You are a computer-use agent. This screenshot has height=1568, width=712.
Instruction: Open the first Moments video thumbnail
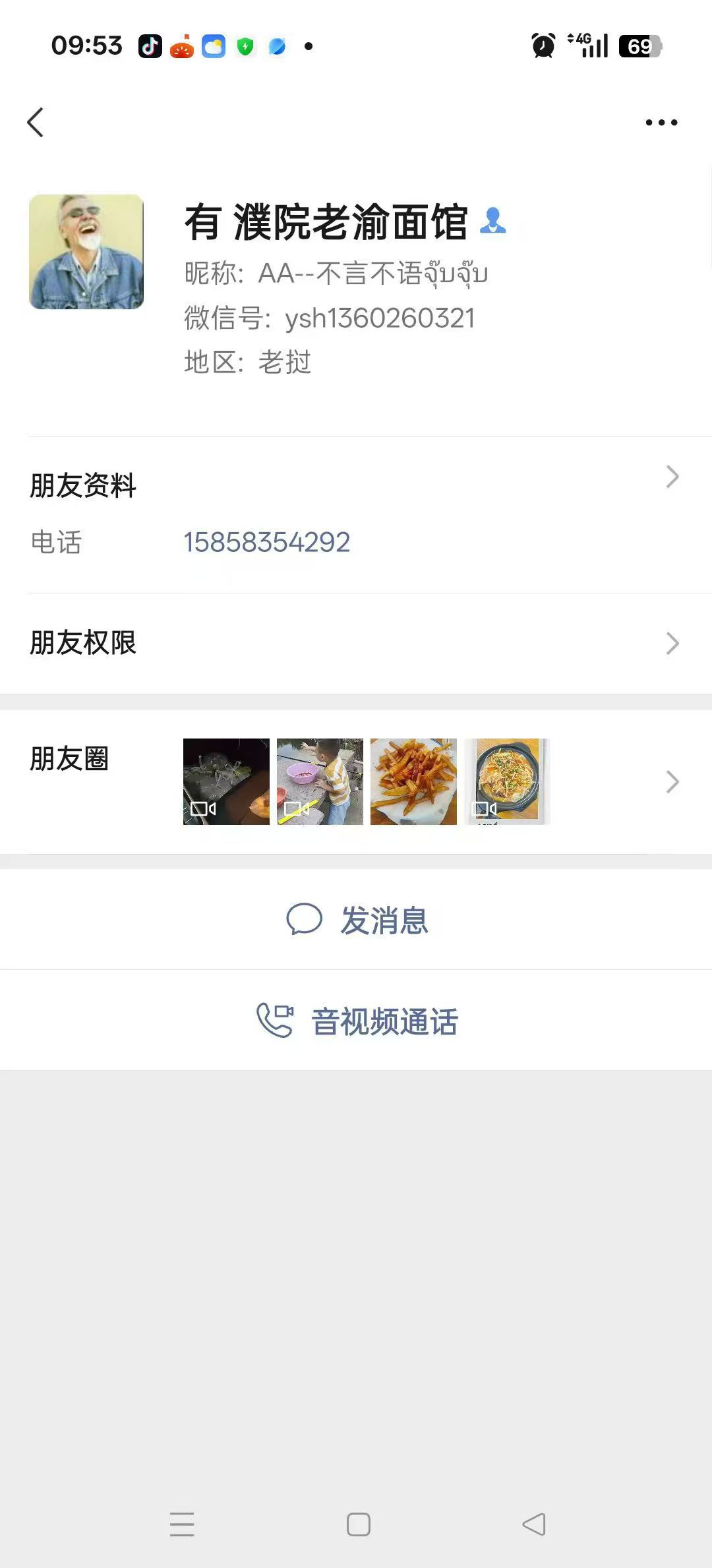(225, 781)
